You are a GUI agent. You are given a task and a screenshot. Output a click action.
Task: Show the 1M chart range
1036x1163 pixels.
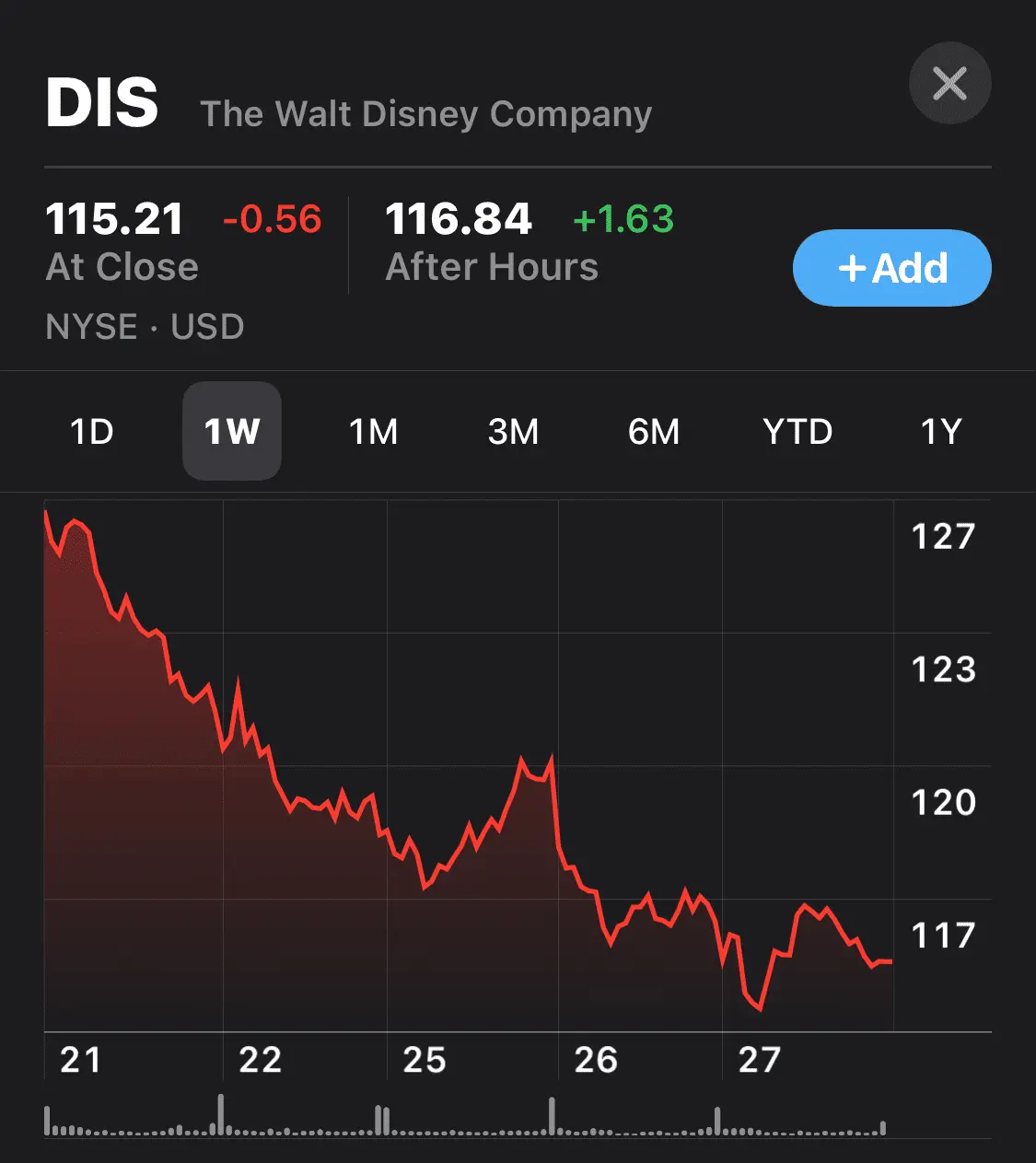[373, 431]
